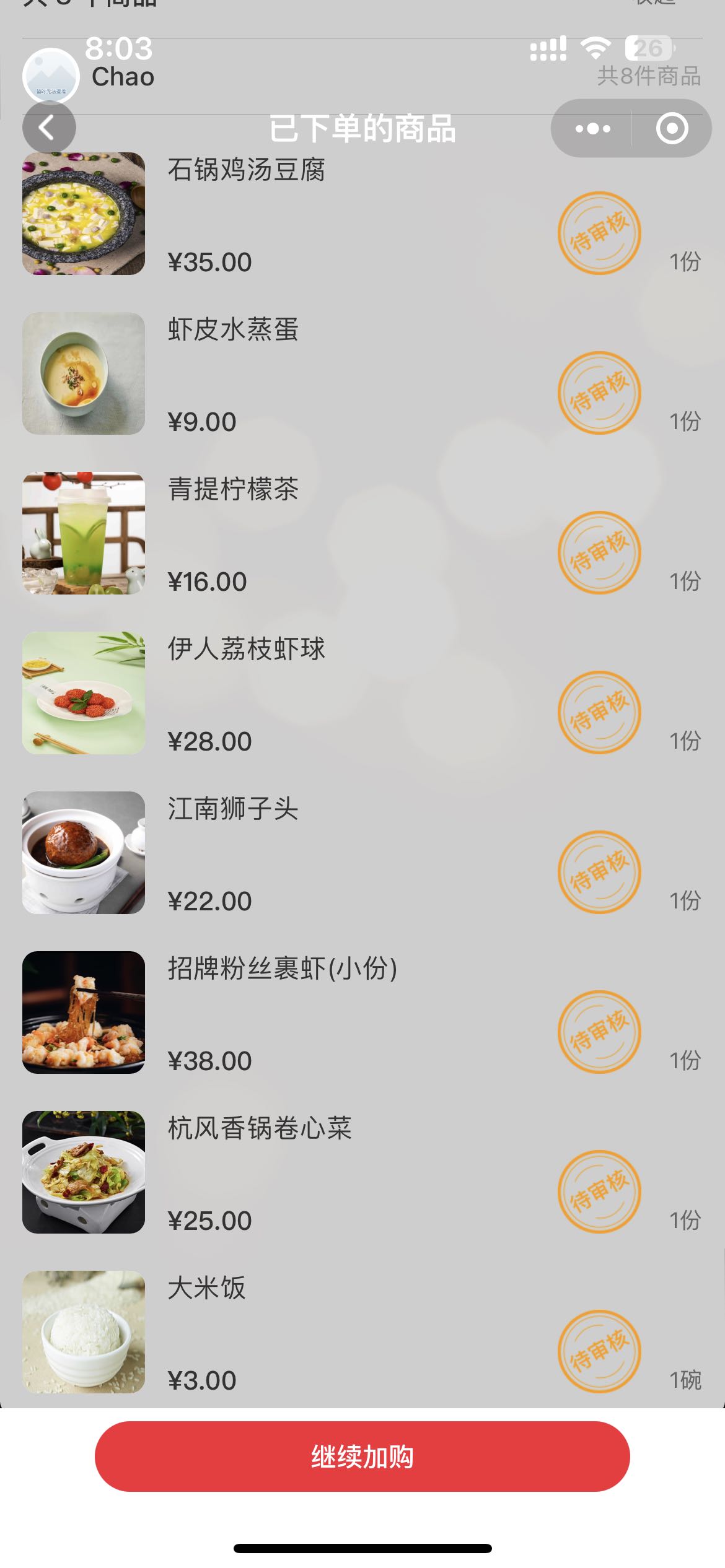The width and height of the screenshot is (725, 1568).
Task: Tap the 江南狮子头 dish image
Action: click(84, 853)
